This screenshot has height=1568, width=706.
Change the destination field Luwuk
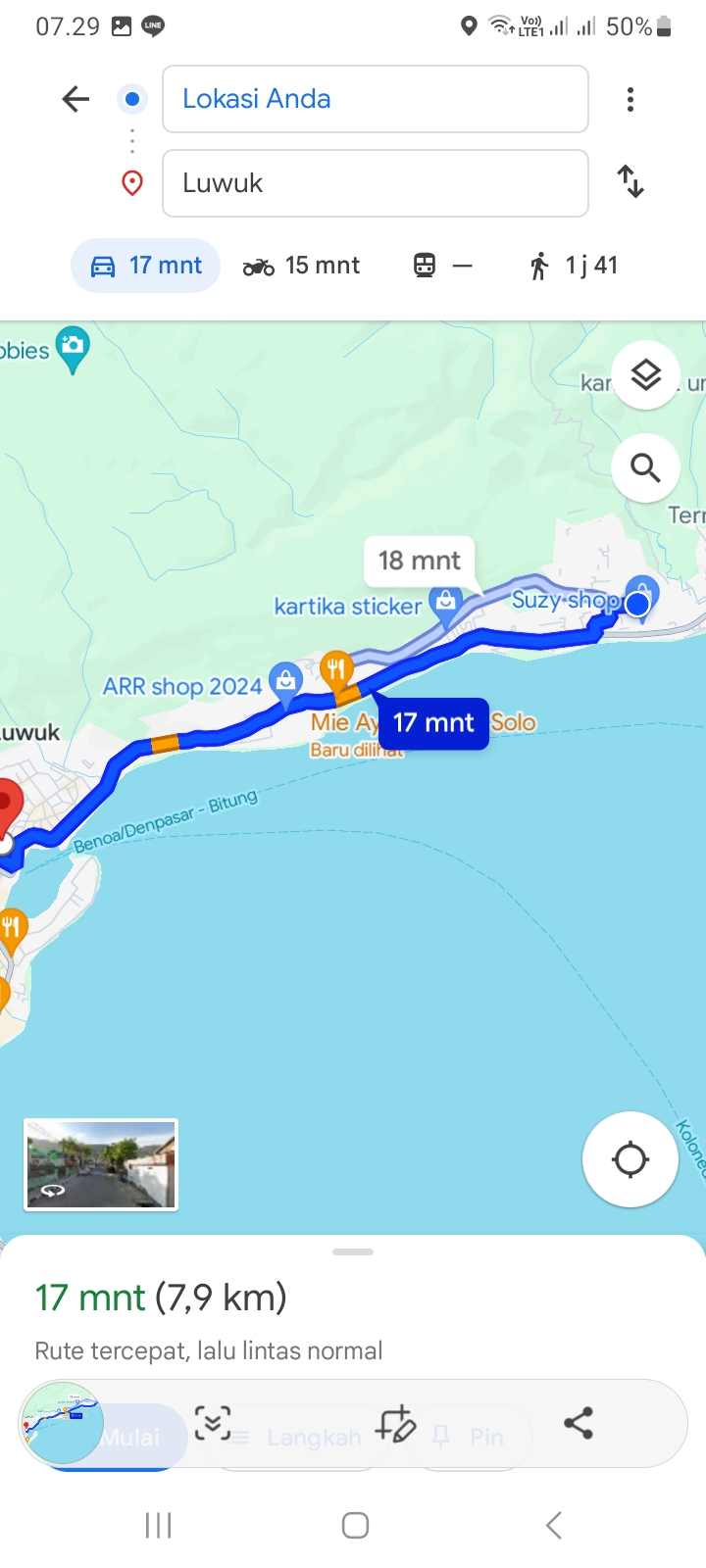(375, 183)
